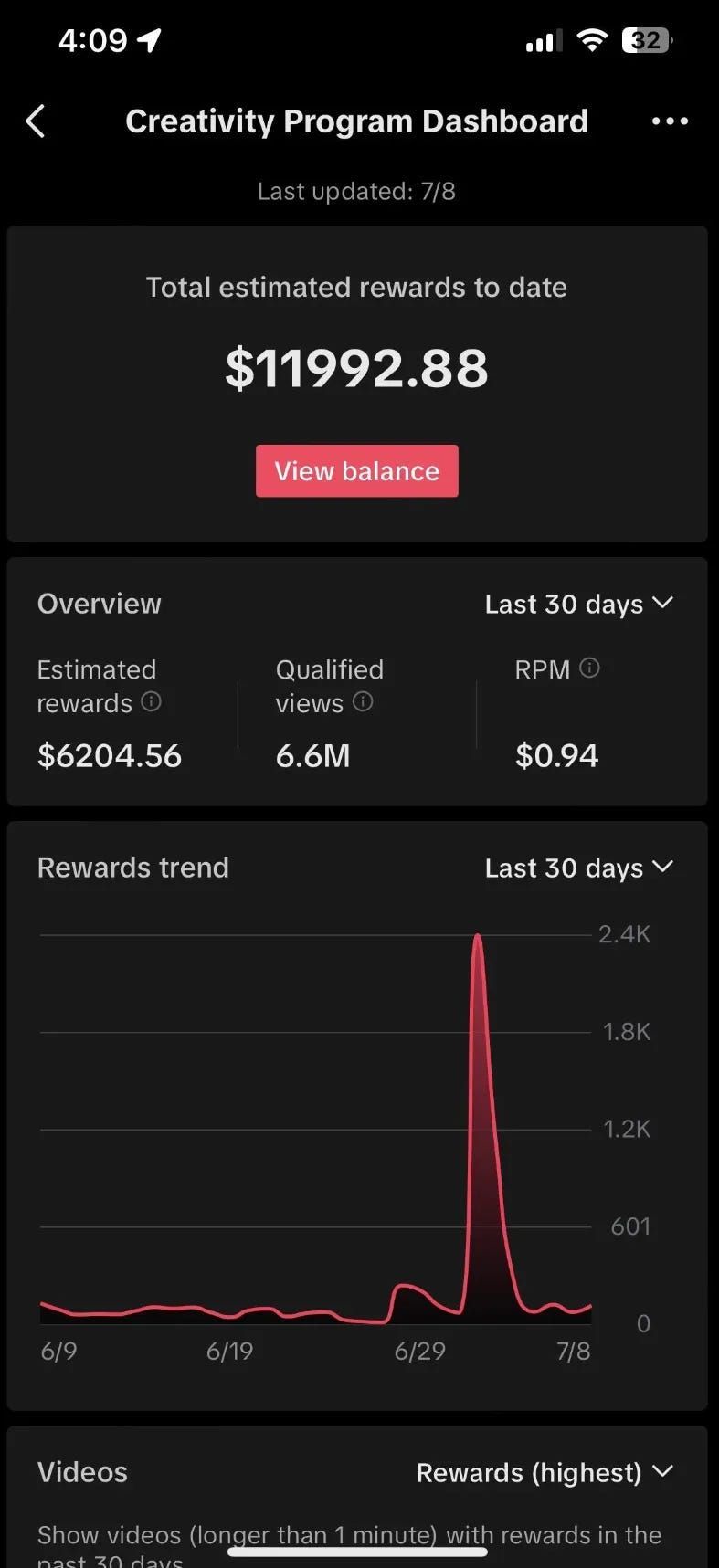
Task: Change the Overview period from Last 30 days
Action: pos(578,604)
